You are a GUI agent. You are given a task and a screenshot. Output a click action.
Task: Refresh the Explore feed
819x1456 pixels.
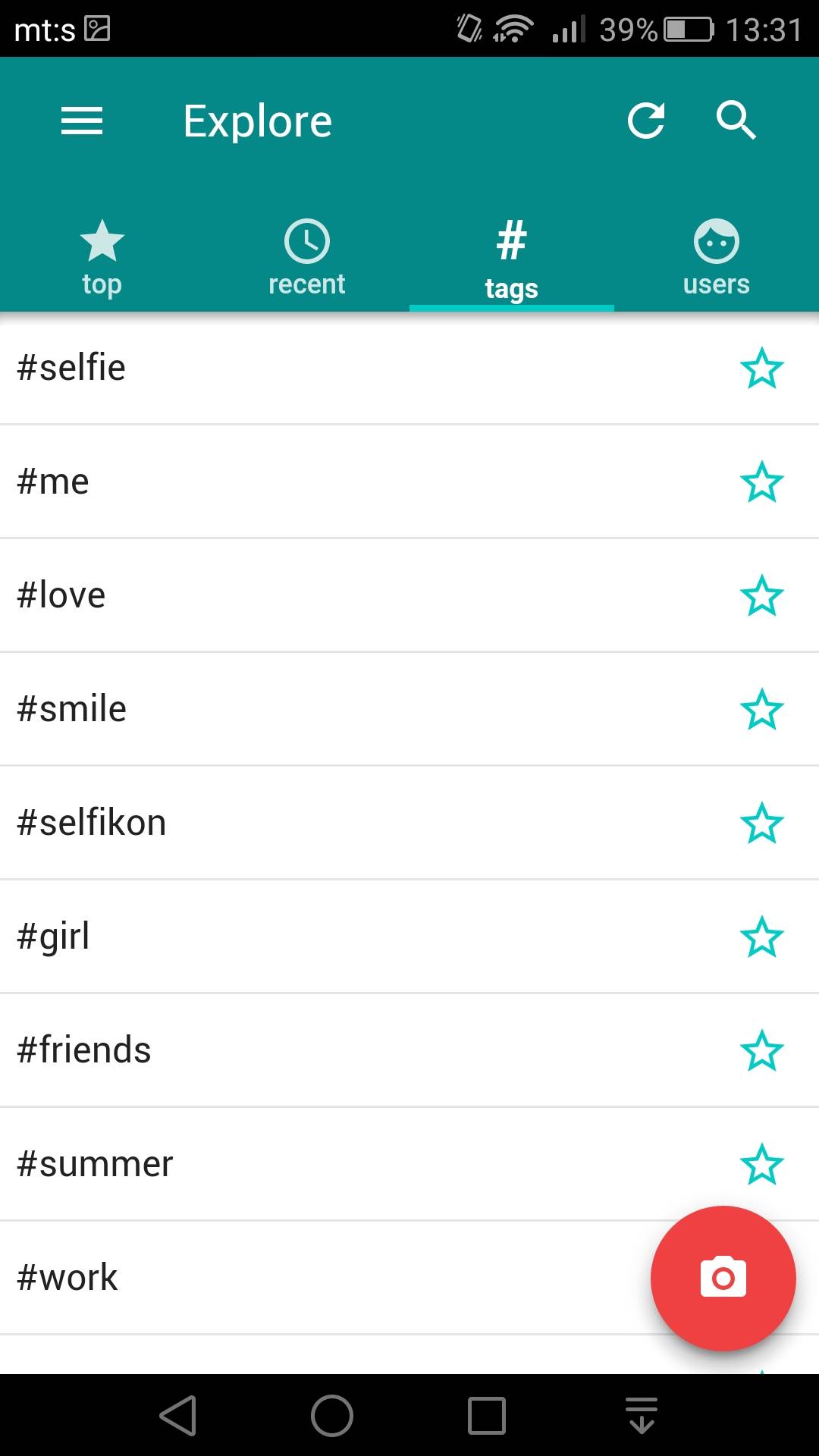pyautogui.click(x=646, y=121)
